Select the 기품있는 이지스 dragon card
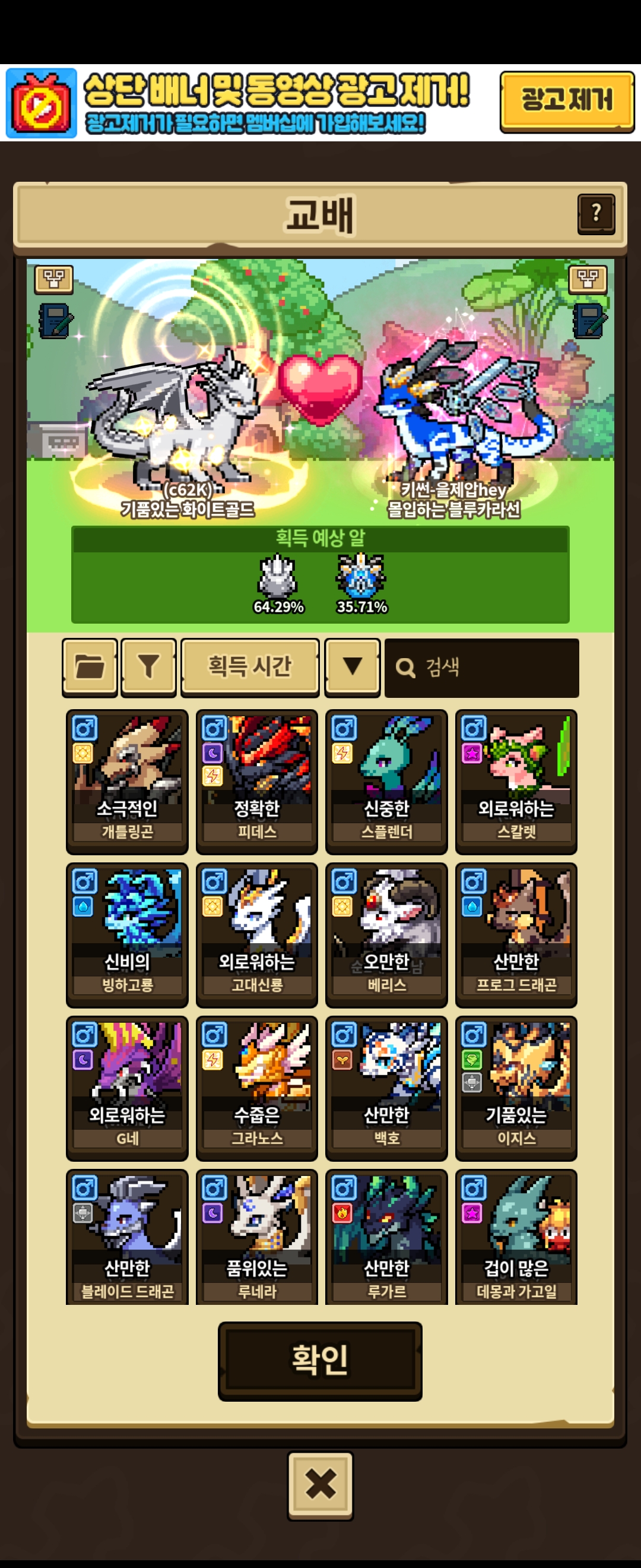Screen dimensions: 641x1568 [x=516, y=1088]
